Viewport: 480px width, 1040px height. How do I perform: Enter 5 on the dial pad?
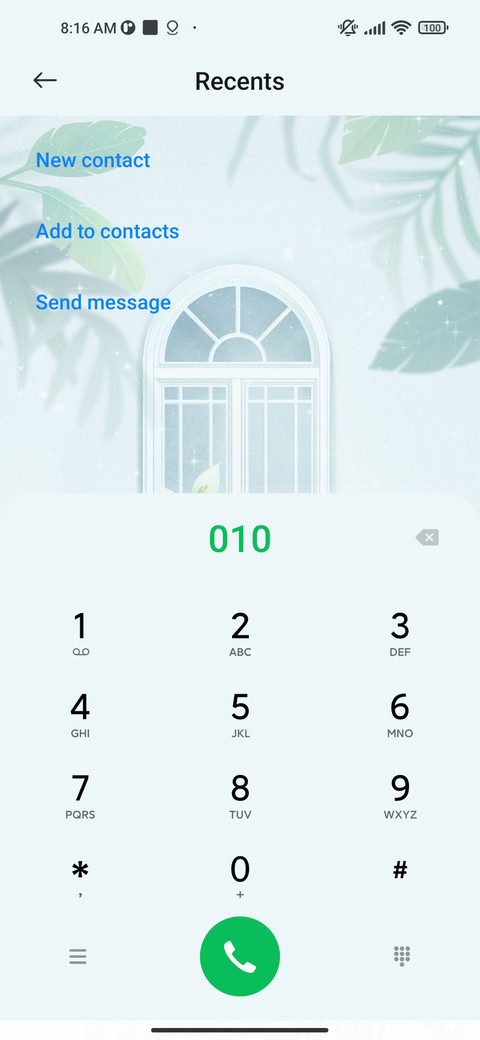[x=240, y=715]
